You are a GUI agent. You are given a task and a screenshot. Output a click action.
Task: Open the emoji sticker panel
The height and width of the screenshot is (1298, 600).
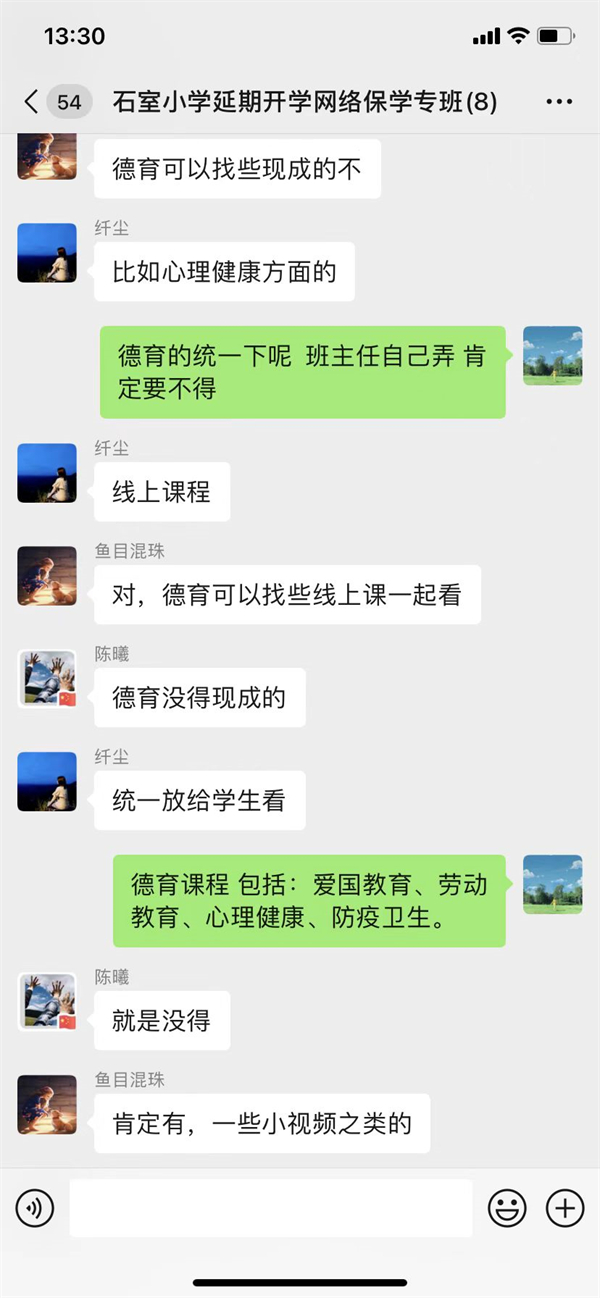[x=507, y=1208]
